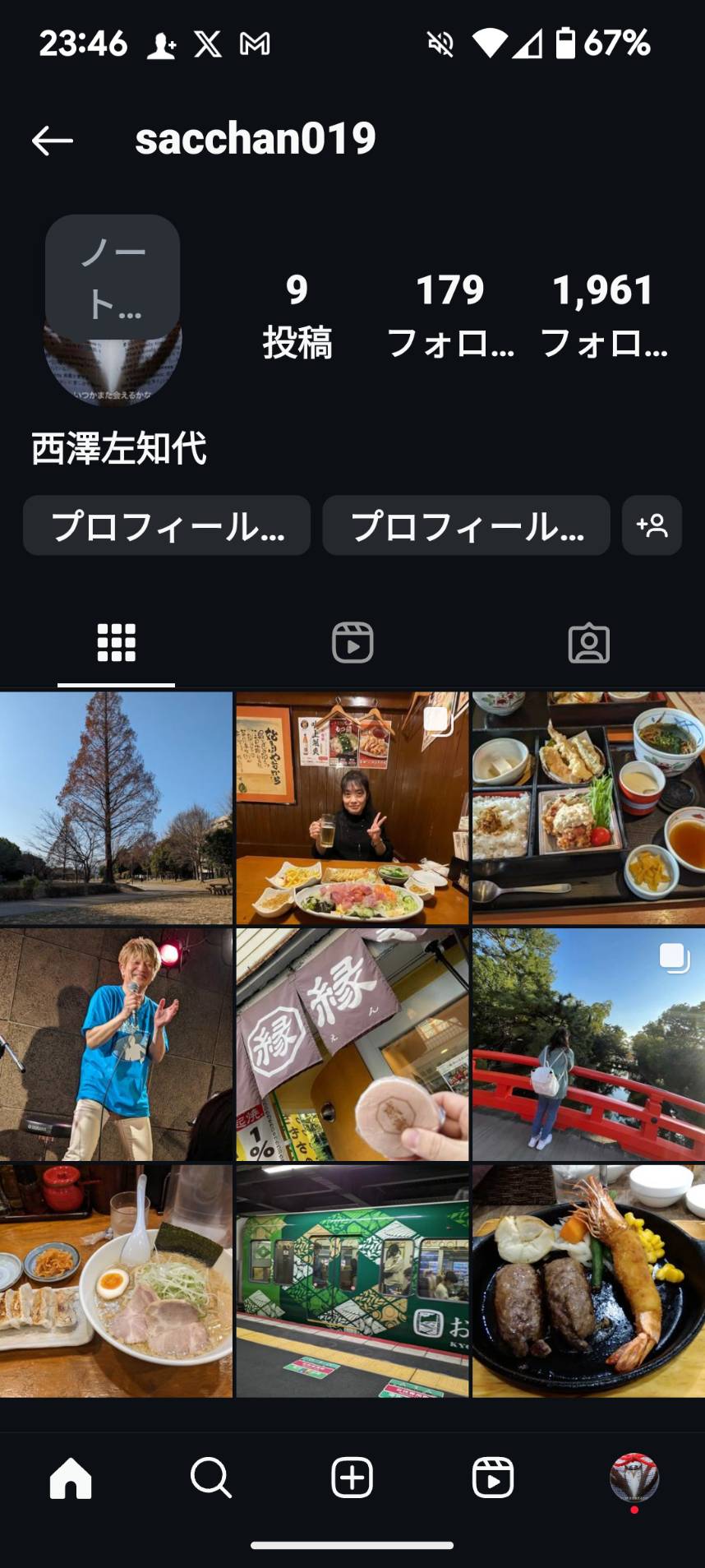Open the singer in blue shirt post
The width and height of the screenshot is (705, 1568).
[x=116, y=1044]
